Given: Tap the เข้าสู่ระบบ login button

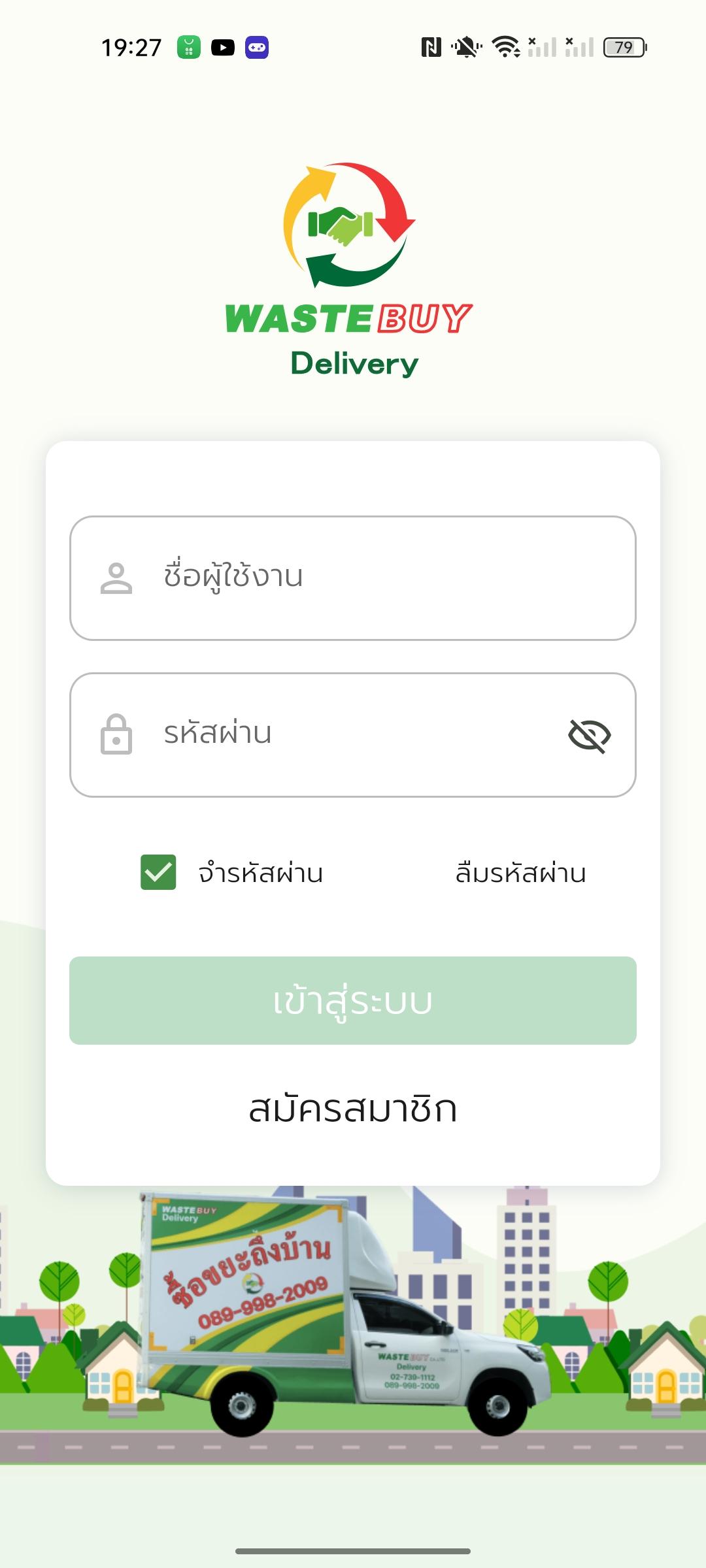Looking at the screenshot, I should 353,1000.
